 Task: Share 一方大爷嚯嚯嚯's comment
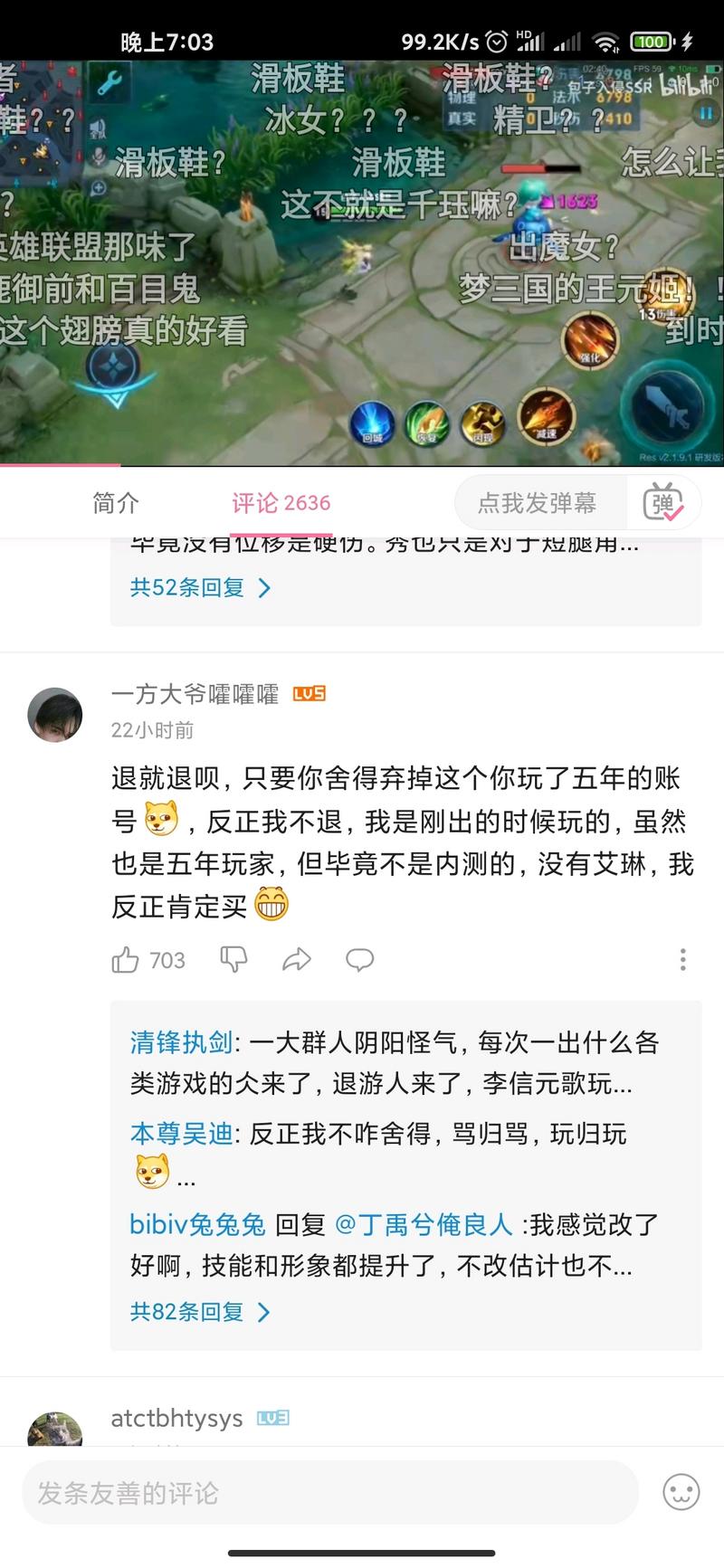click(x=296, y=960)
